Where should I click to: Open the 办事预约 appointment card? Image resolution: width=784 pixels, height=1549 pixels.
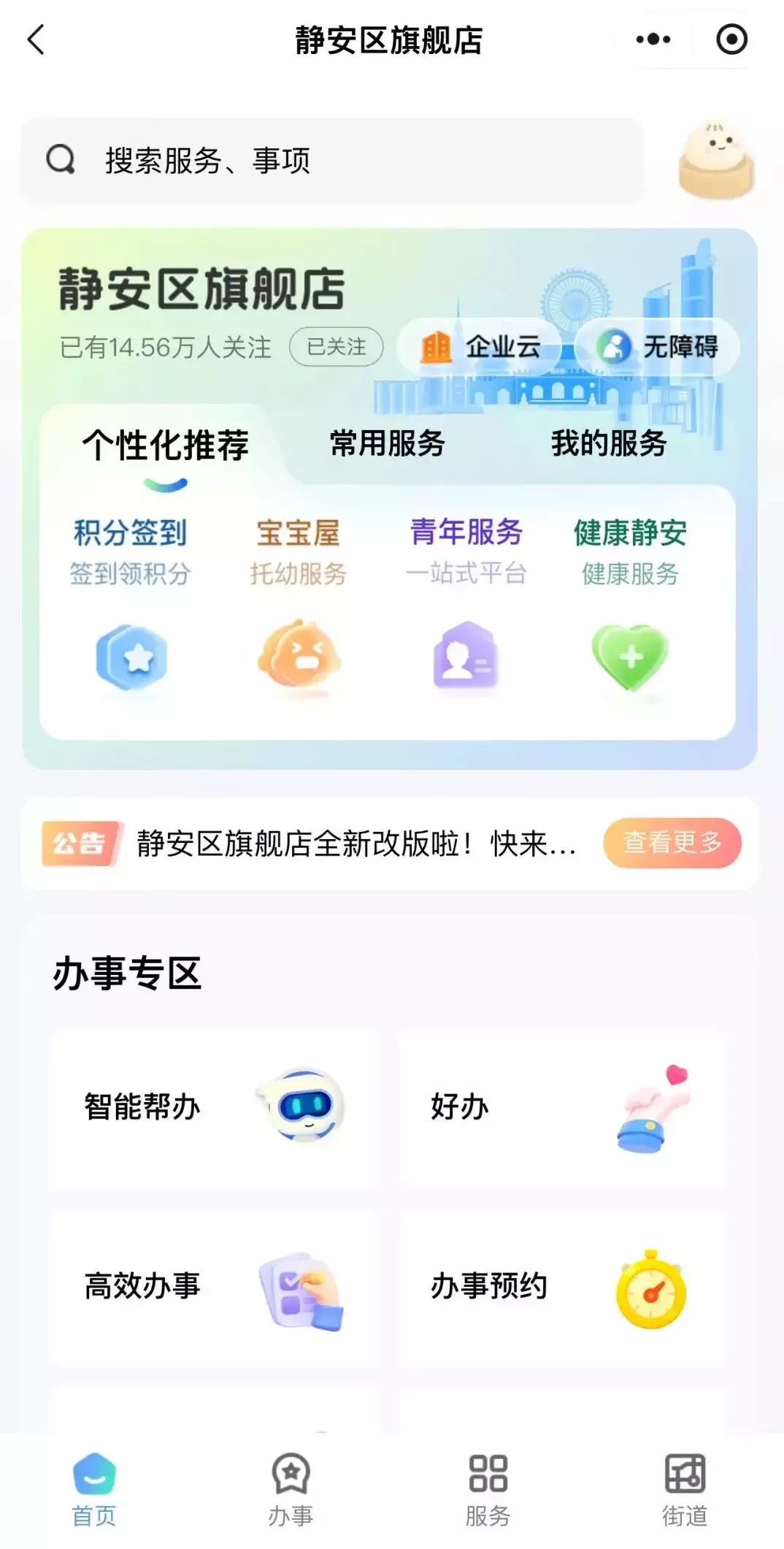tap(561, 1286)
